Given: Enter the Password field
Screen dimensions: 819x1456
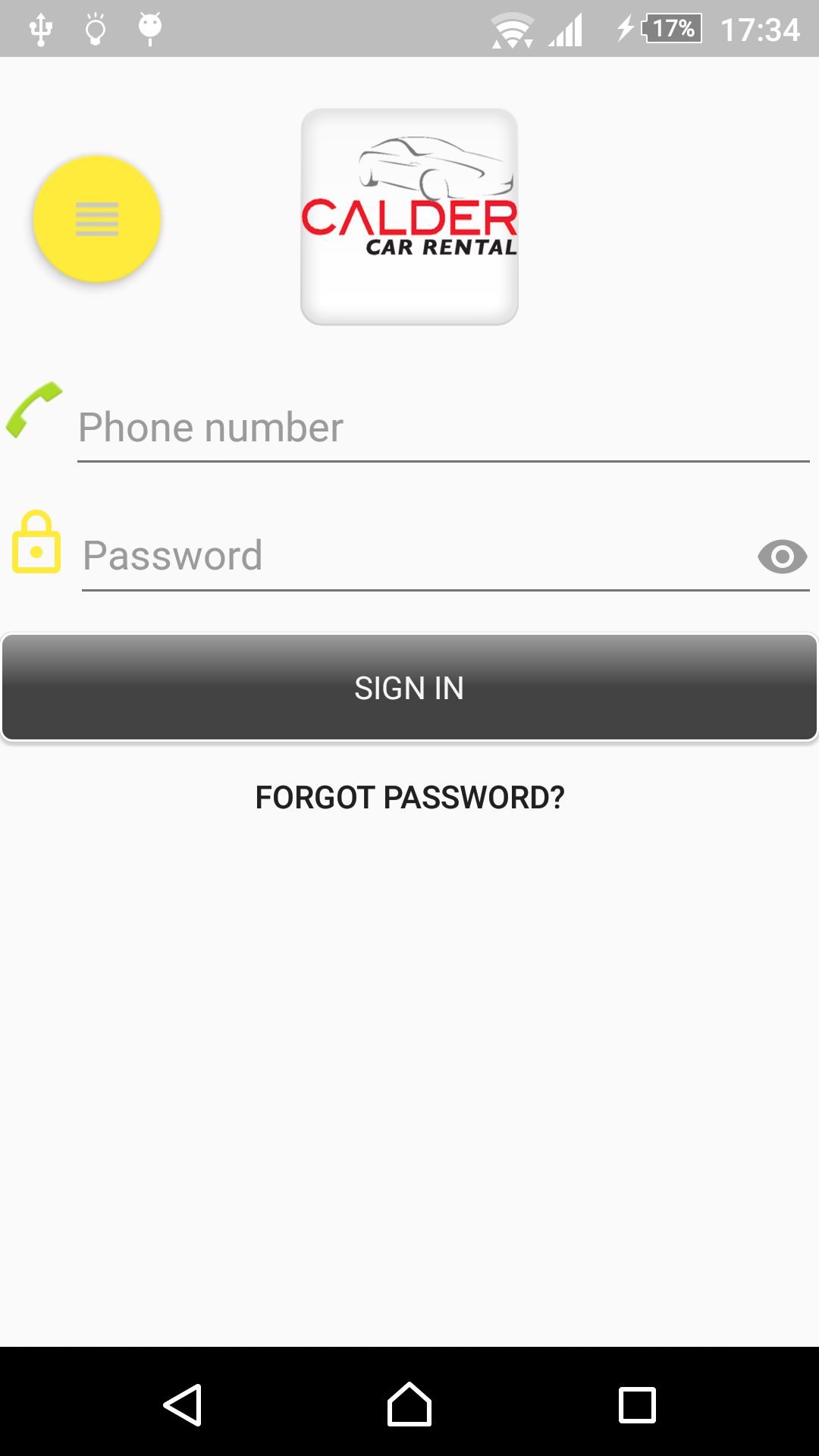Looking at the screenshot, I should [x=416, y=556].
